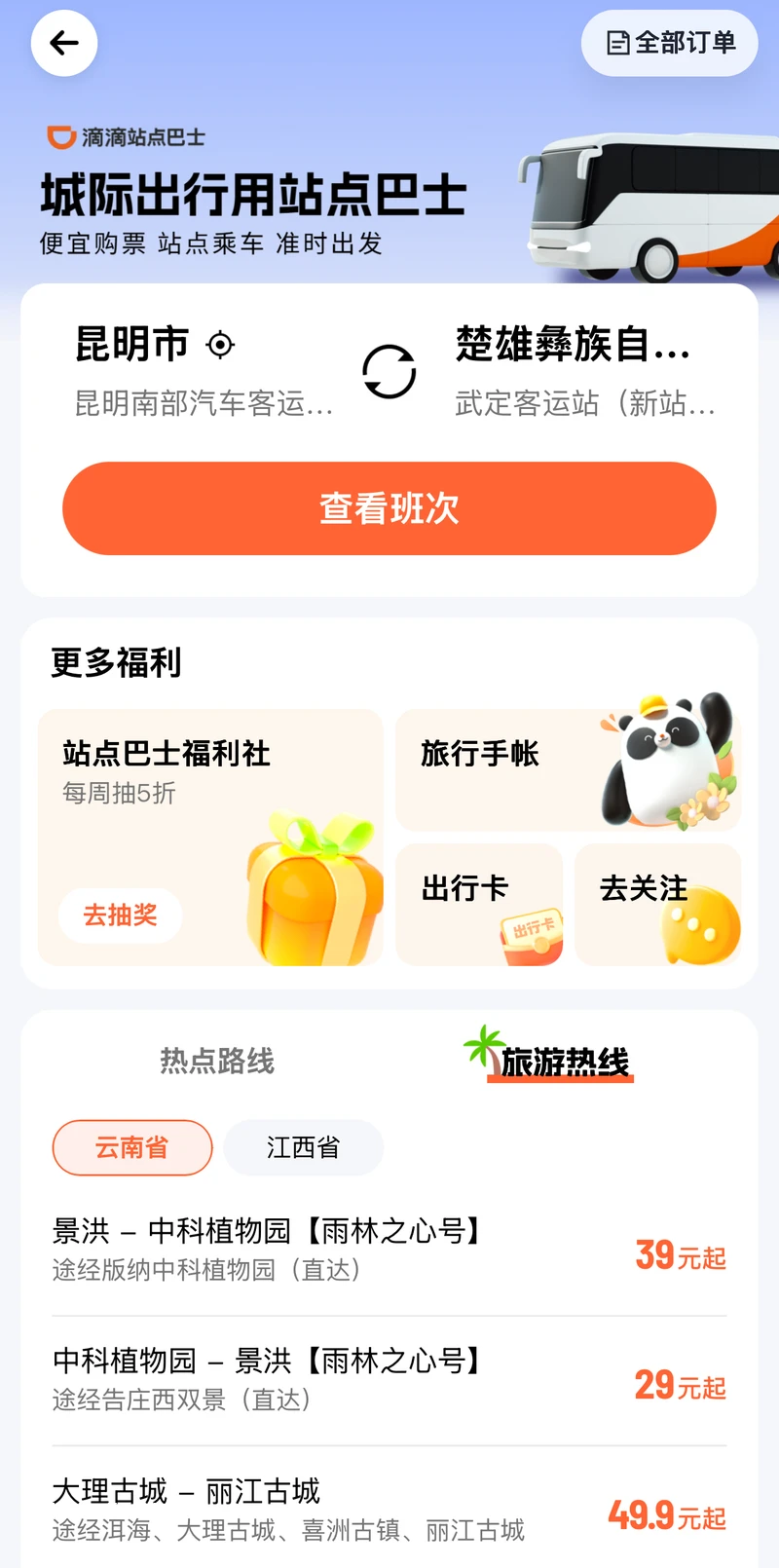Go back using the arrow button
Viewport: 779px width, 1568px height.
click(64, 43)
